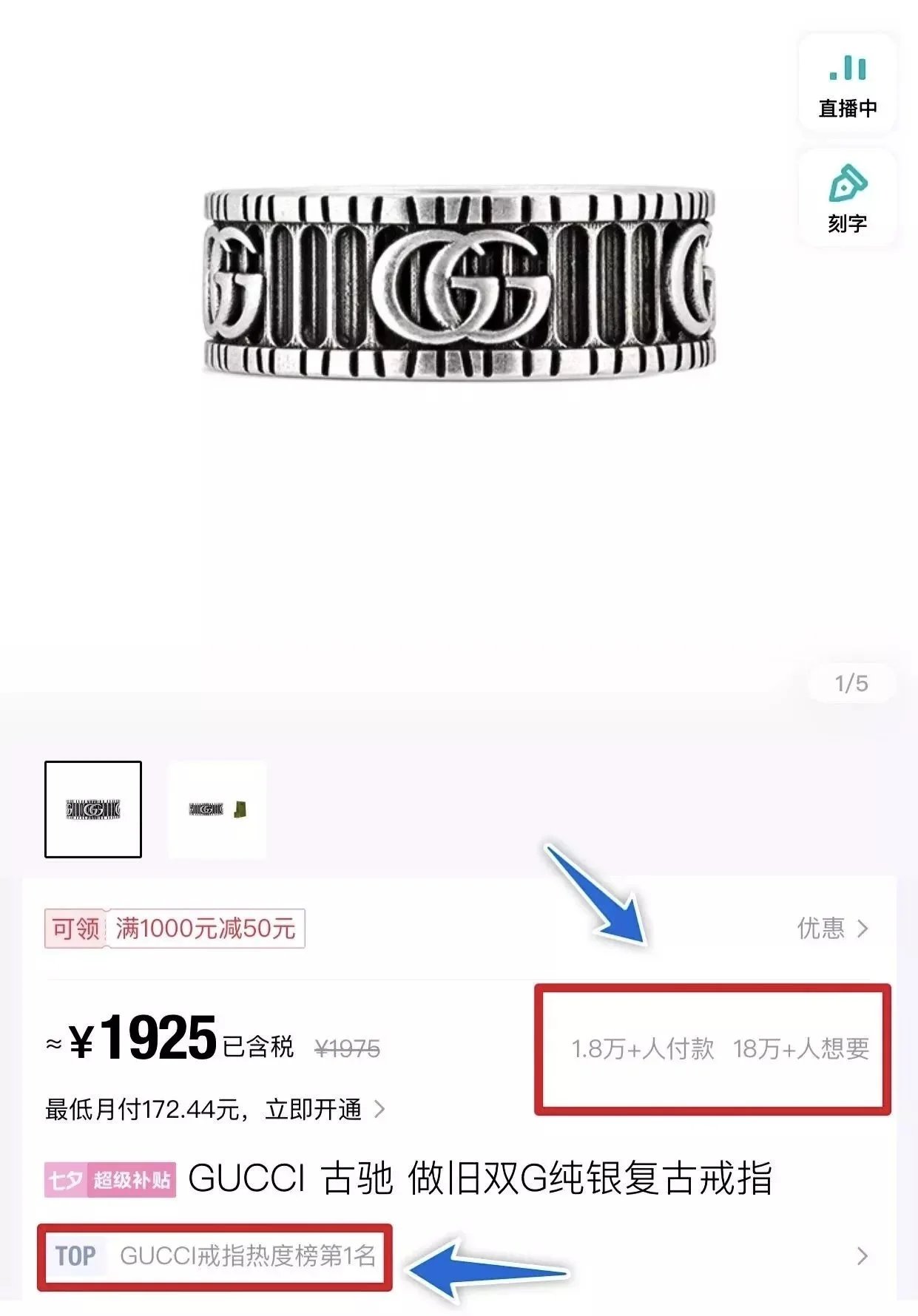Select the first ring thumbnail
Image resolution: width=918 pixels, height=1316 pixels.
pos(93,810)
